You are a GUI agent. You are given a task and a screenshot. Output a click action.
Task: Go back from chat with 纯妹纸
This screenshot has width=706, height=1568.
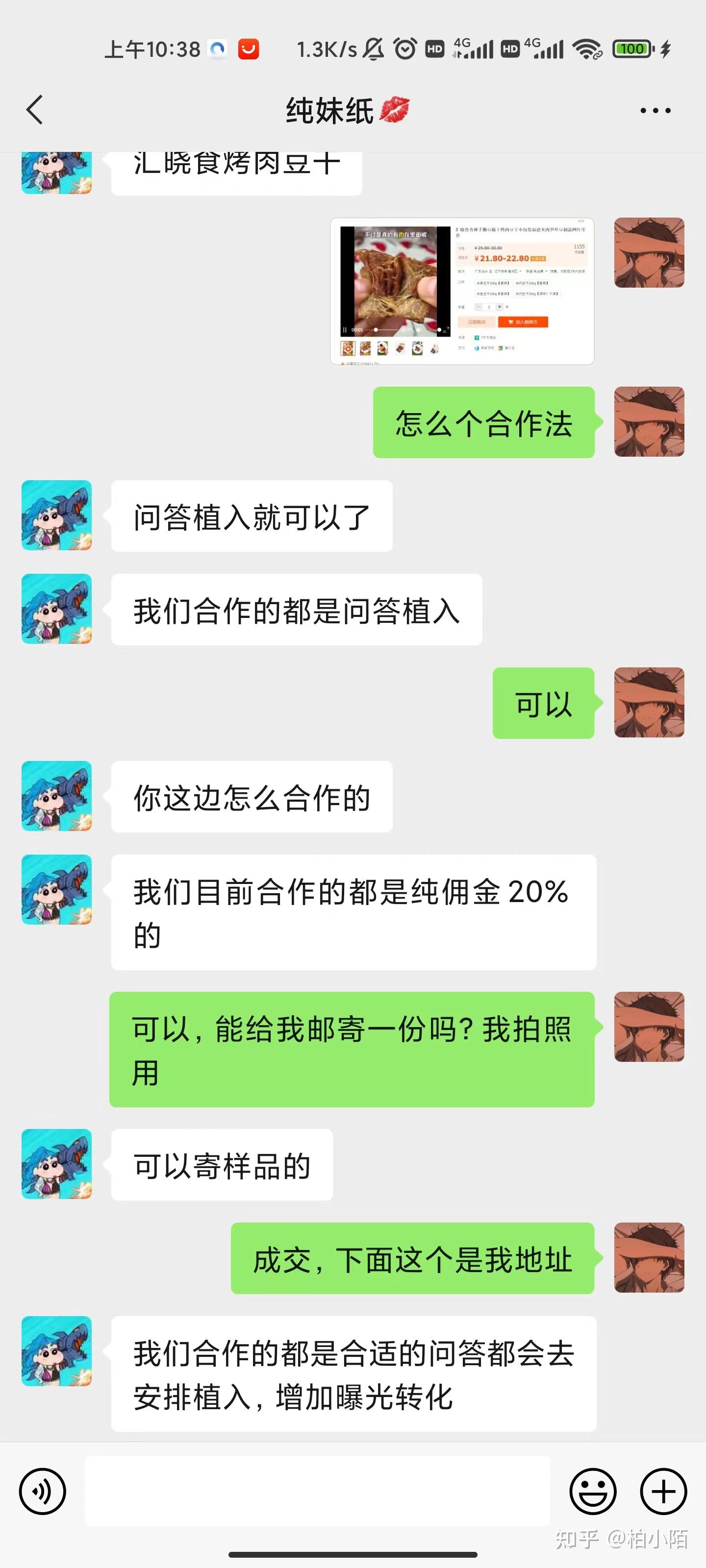point(35,110)
